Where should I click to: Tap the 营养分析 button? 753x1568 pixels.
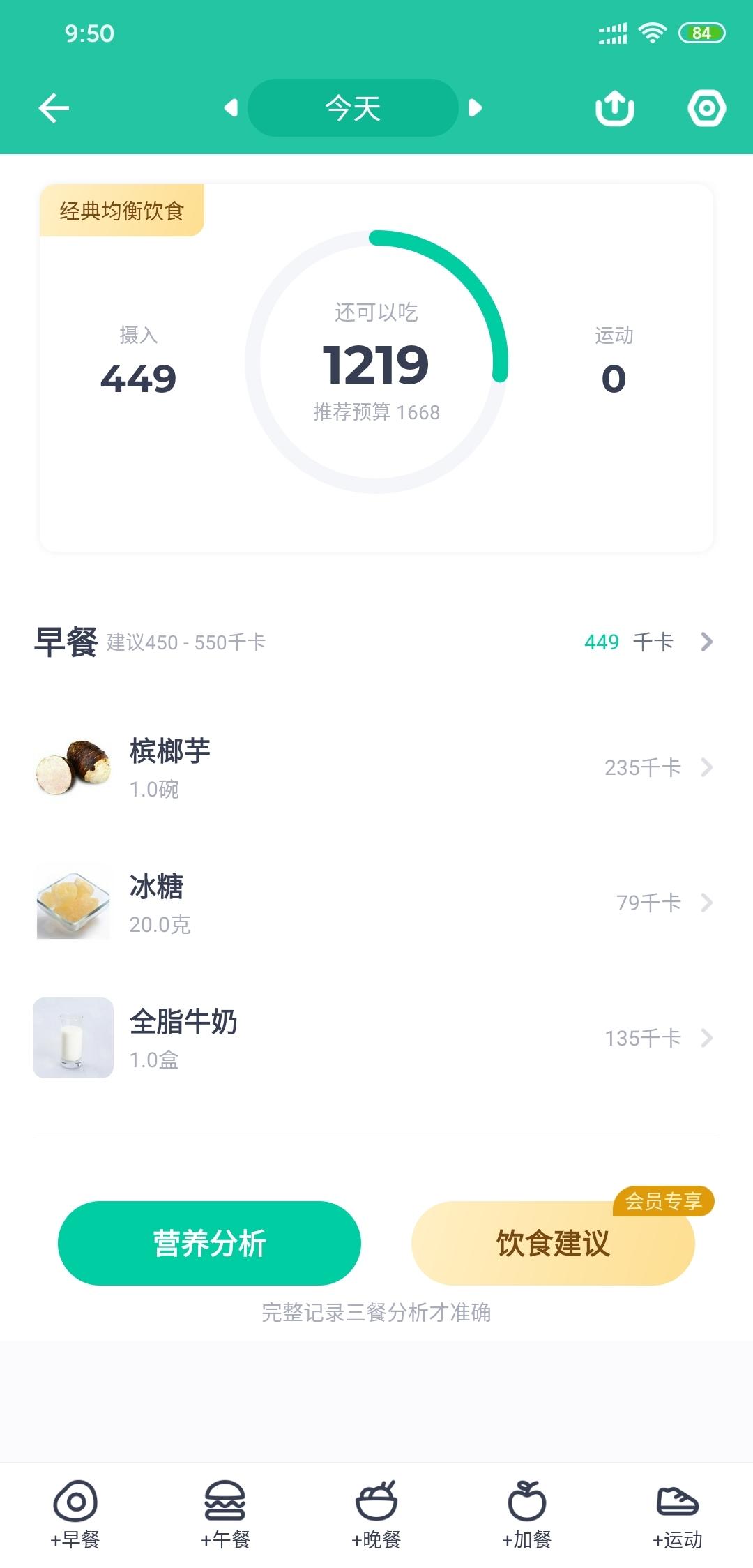click(x=209, y=1243)
